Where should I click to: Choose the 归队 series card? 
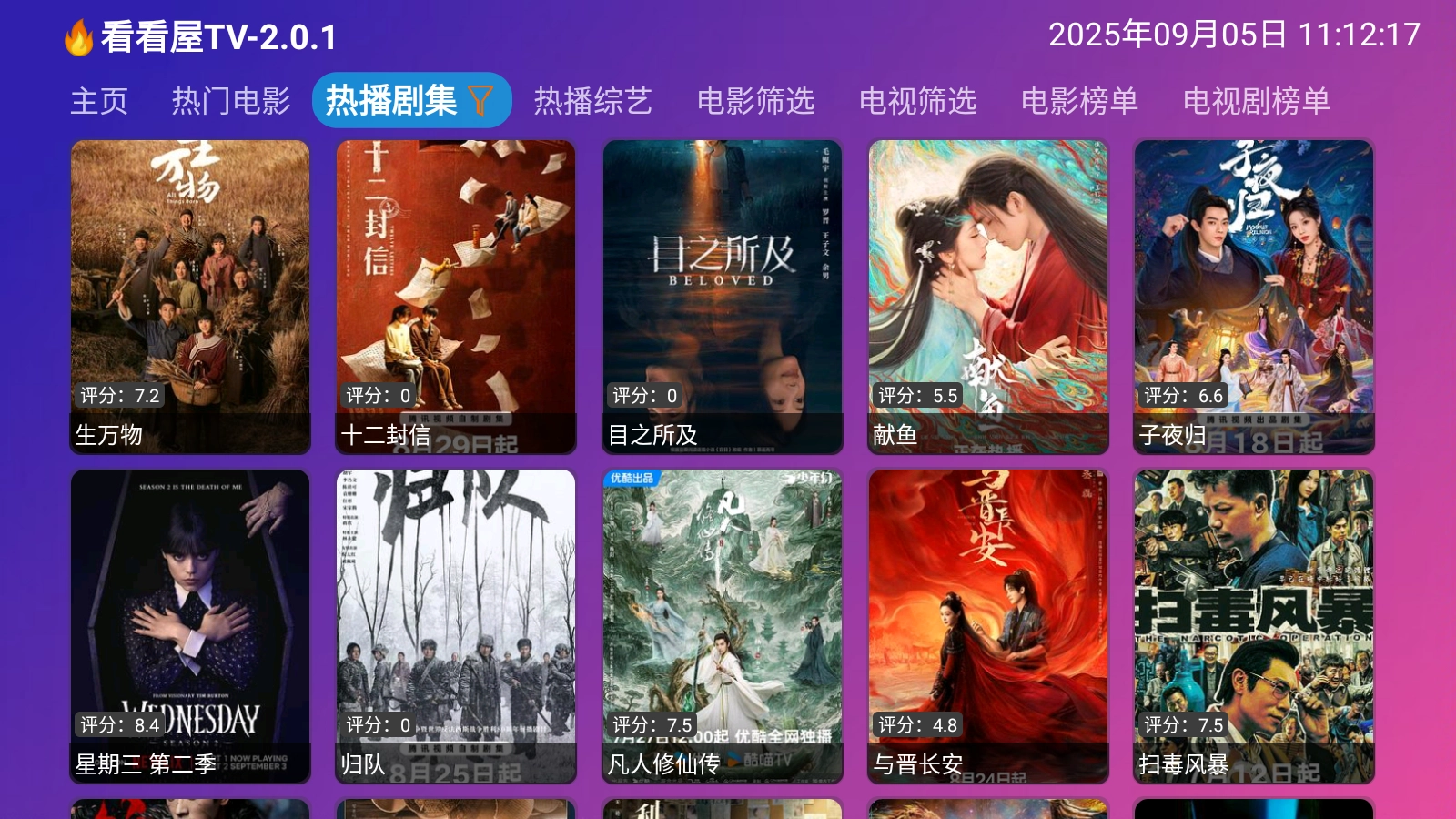tap(456, 626)
